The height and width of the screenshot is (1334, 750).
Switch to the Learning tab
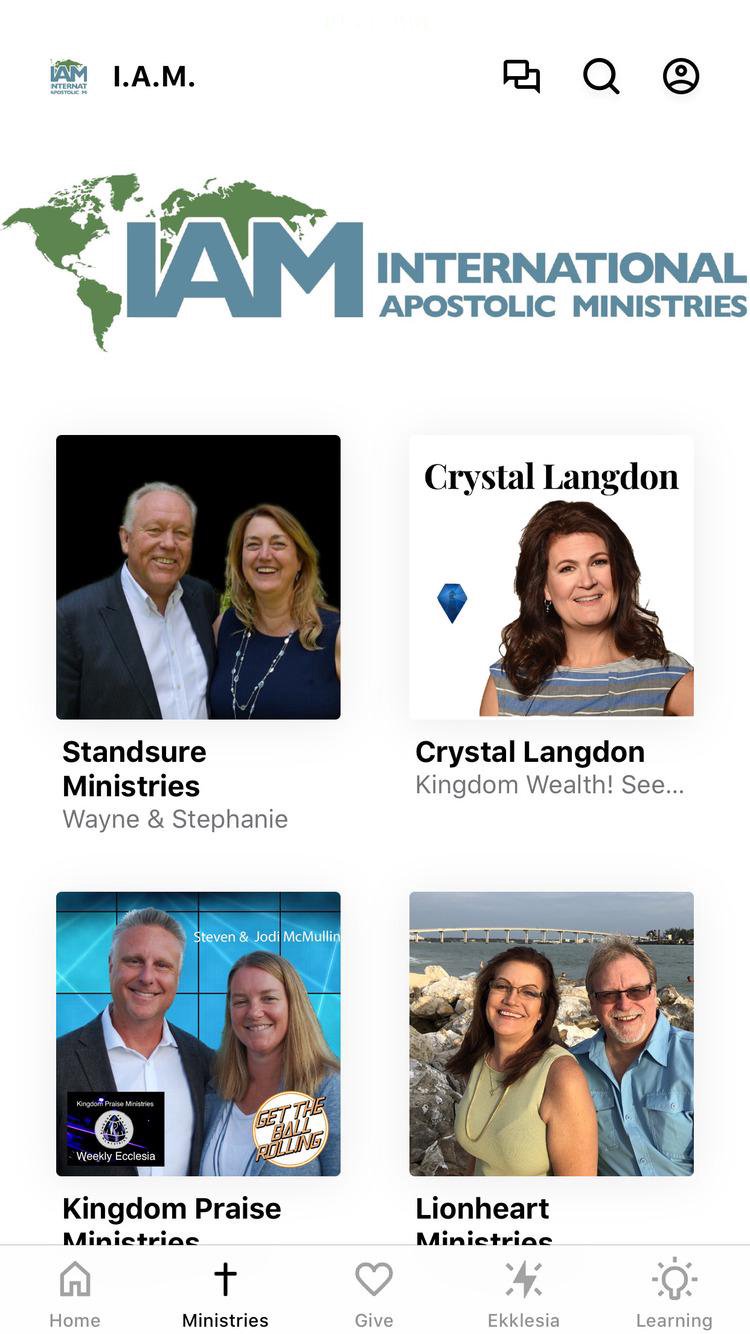(674, 1293)
